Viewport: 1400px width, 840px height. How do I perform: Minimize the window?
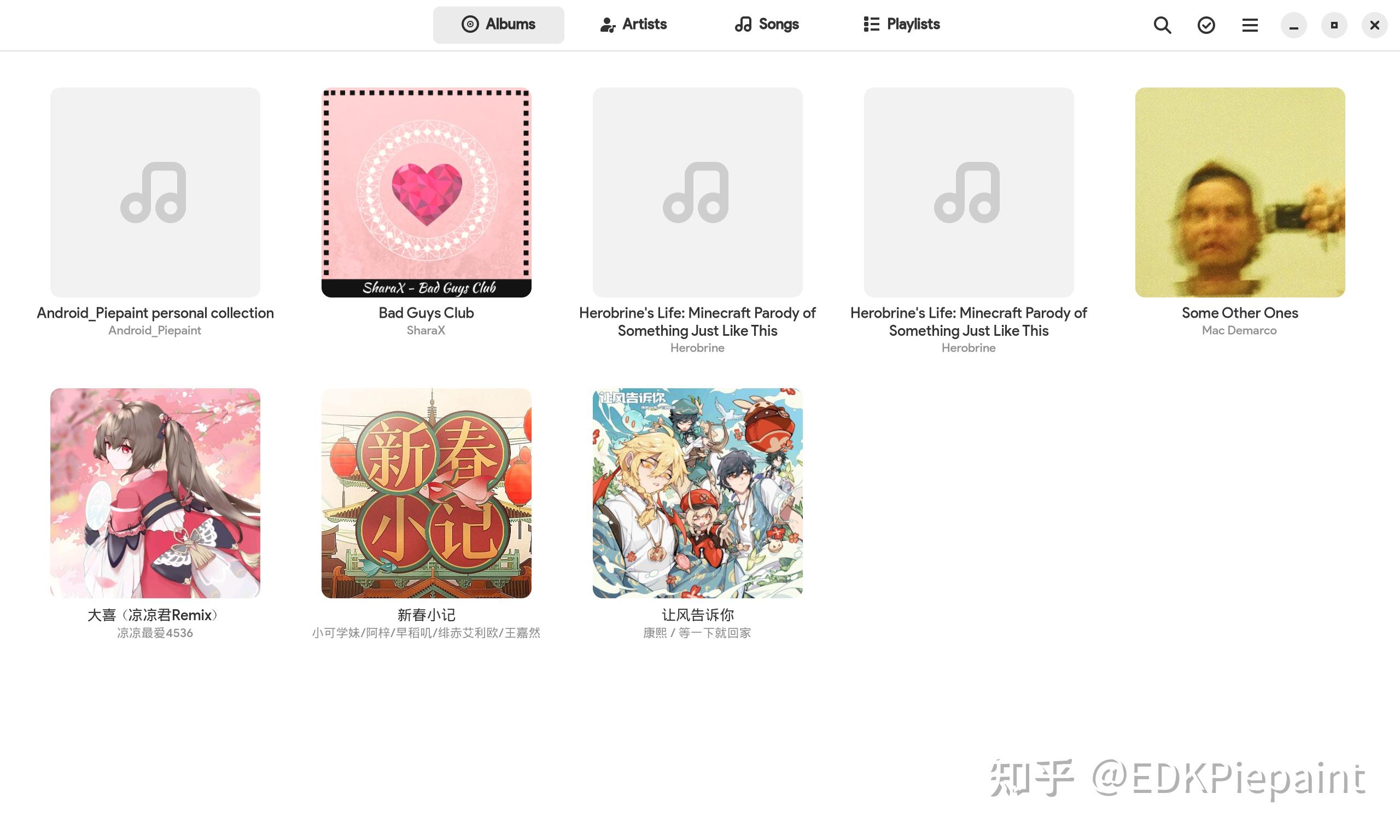click(x=1293, y=26)
